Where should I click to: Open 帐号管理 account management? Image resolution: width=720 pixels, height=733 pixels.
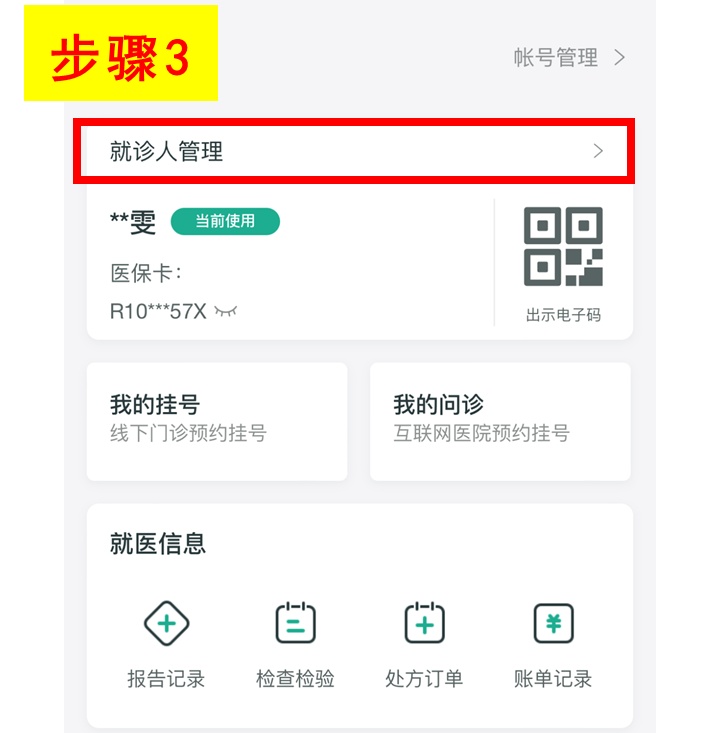click(x=569, y=58)
